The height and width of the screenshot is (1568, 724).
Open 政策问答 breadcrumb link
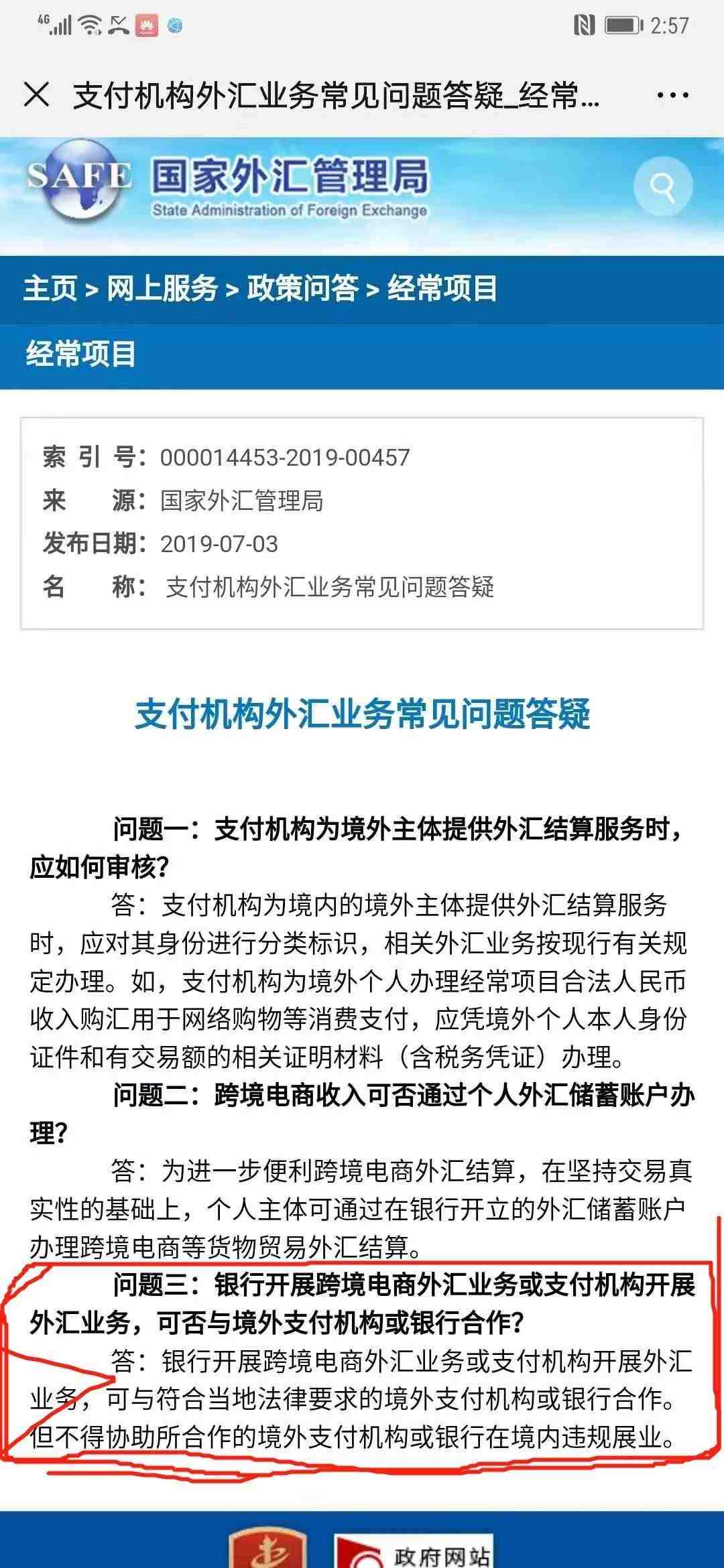pyautogui.click(x=302, y=289)
